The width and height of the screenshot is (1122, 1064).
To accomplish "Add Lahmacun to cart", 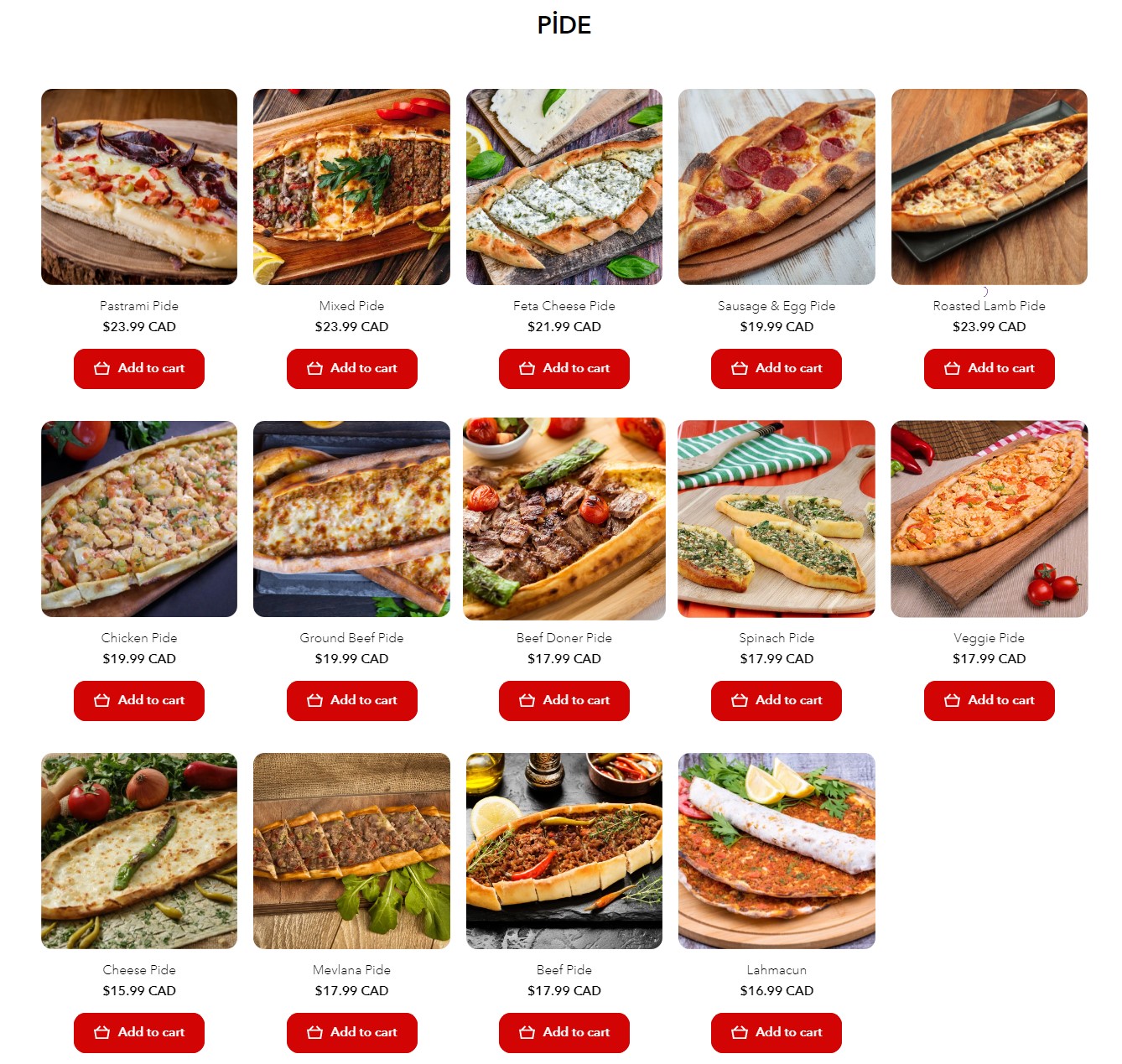I will click(776, 1033).
